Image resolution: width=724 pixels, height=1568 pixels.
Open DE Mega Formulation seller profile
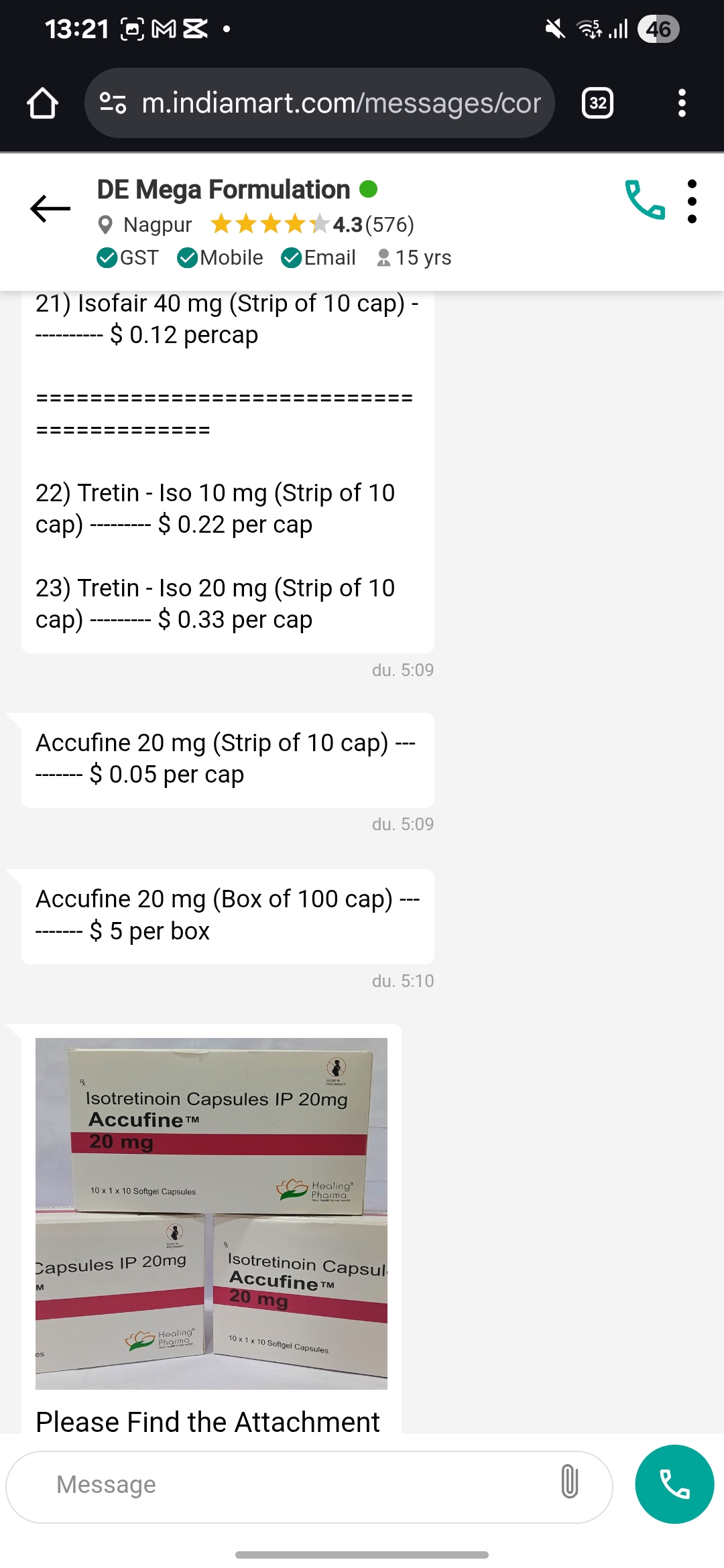click(x=223, y=190)
